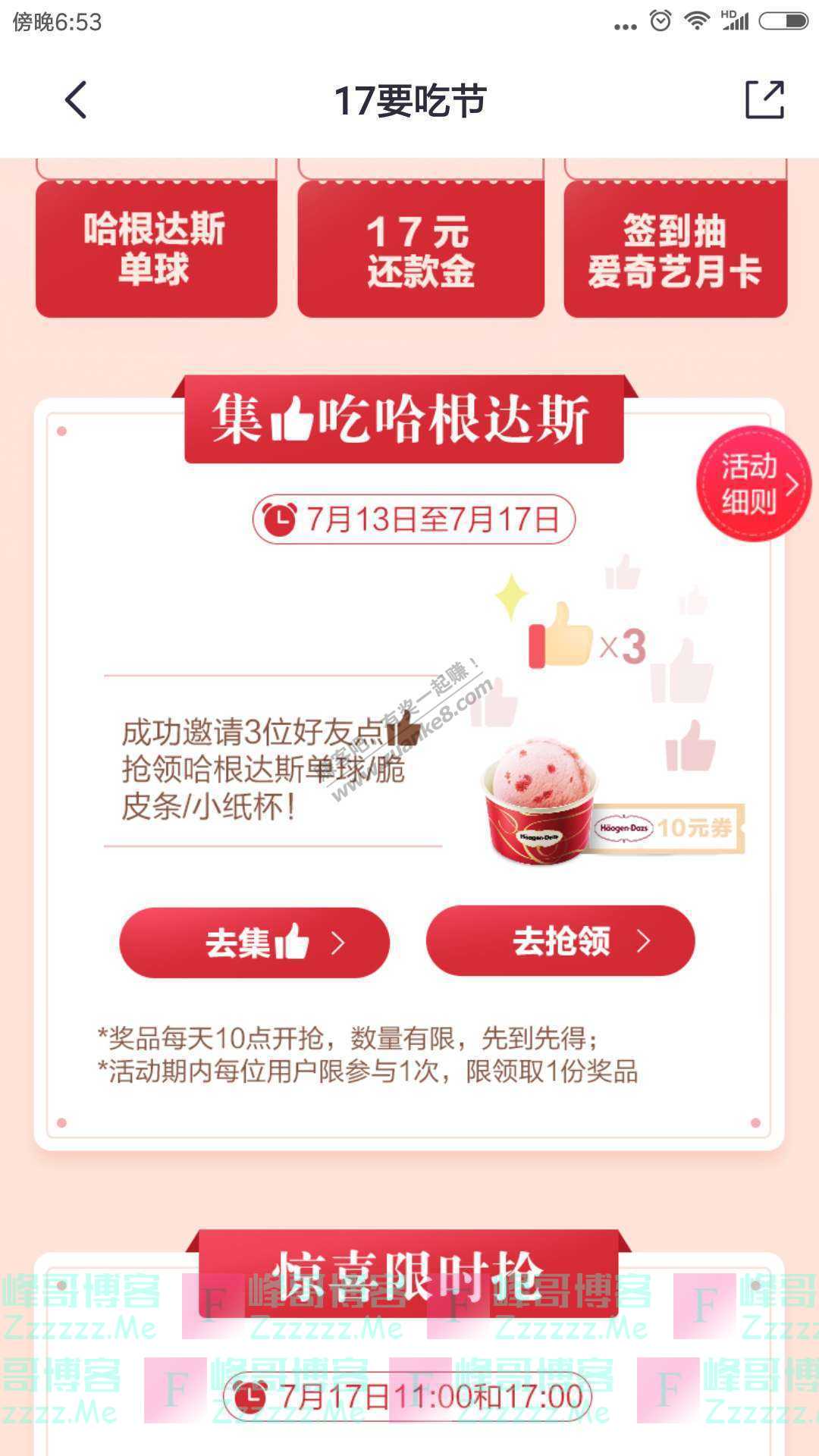Share this page via top-right icon

pyautogui.click(x=764, y=100)
